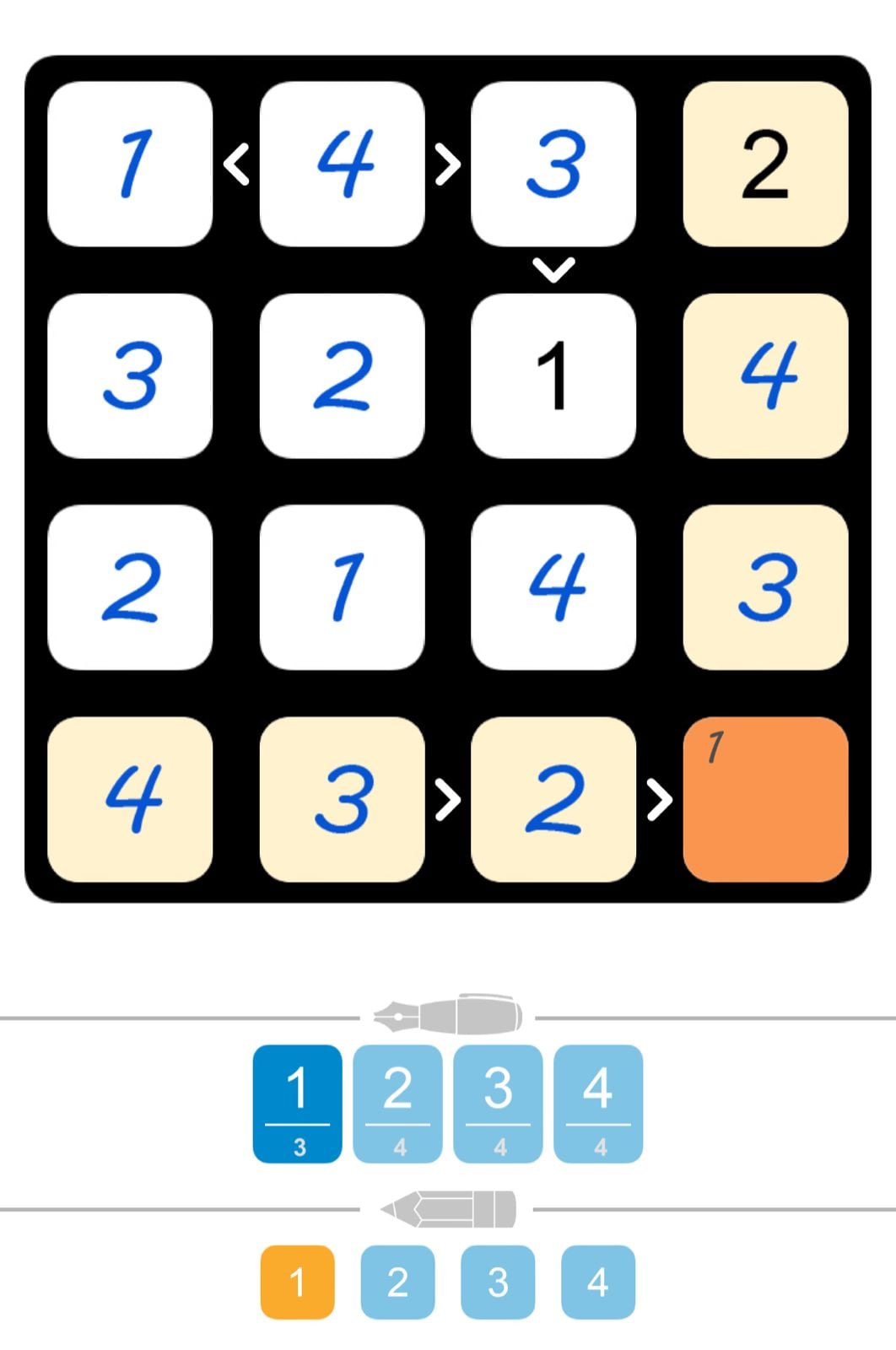This screenshot has width=896, height=1350.
Task: Select the cell with 4 between inequality signs
Action: (342, 164)
